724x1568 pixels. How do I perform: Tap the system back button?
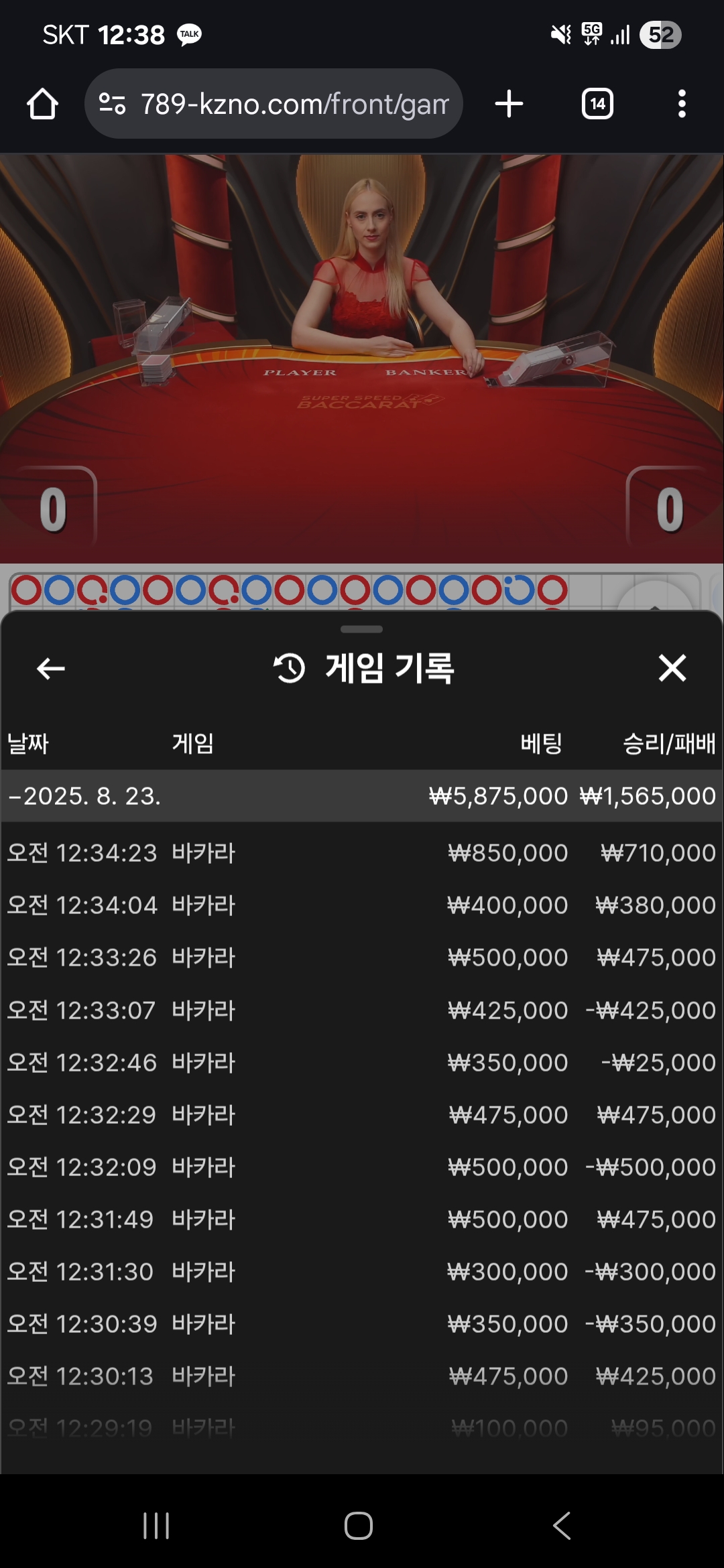click(x=562, y=1526)
